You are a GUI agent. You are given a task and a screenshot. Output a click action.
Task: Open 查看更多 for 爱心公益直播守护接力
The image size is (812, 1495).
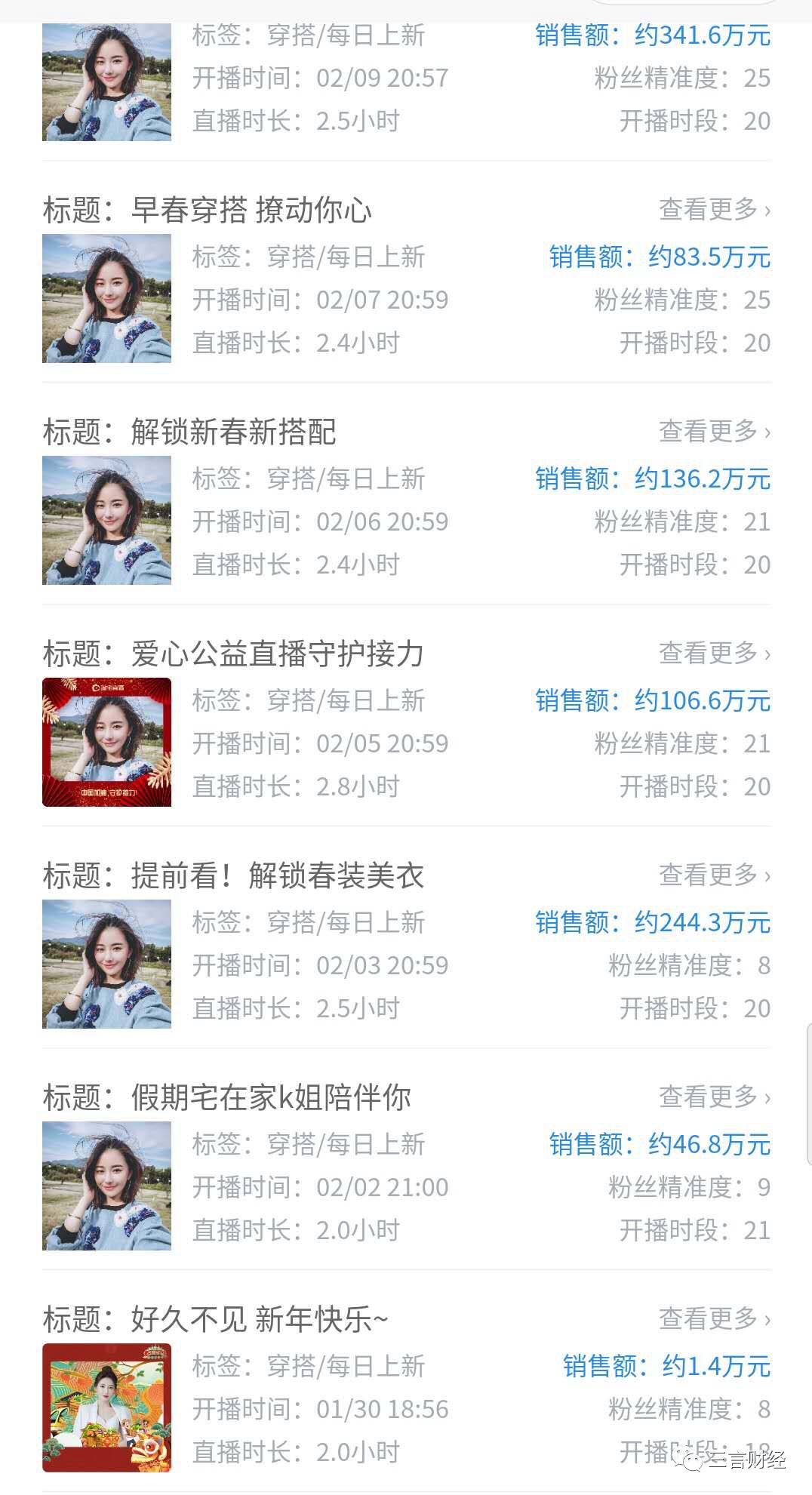(714, 654)
